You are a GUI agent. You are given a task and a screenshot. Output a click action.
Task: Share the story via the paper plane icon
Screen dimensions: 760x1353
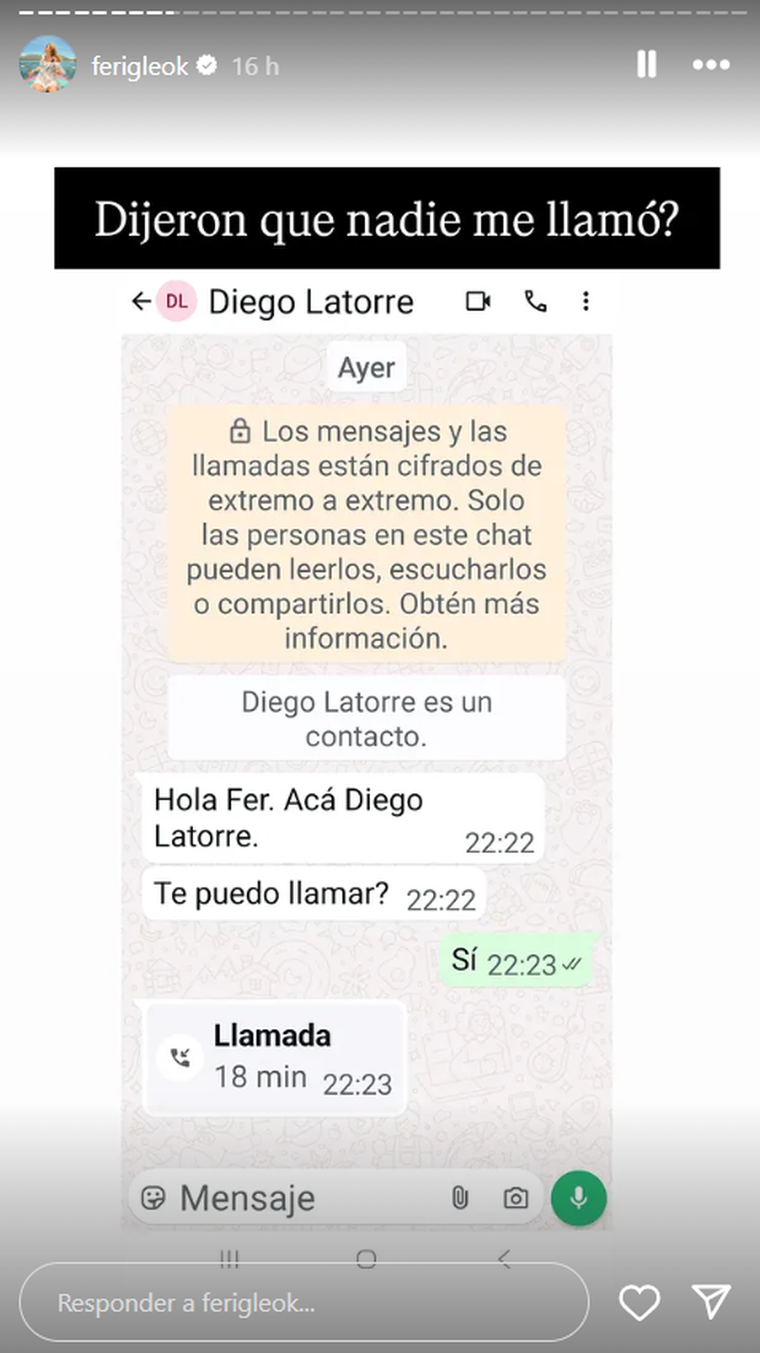pyautogui.click(x=712, y=1303)
